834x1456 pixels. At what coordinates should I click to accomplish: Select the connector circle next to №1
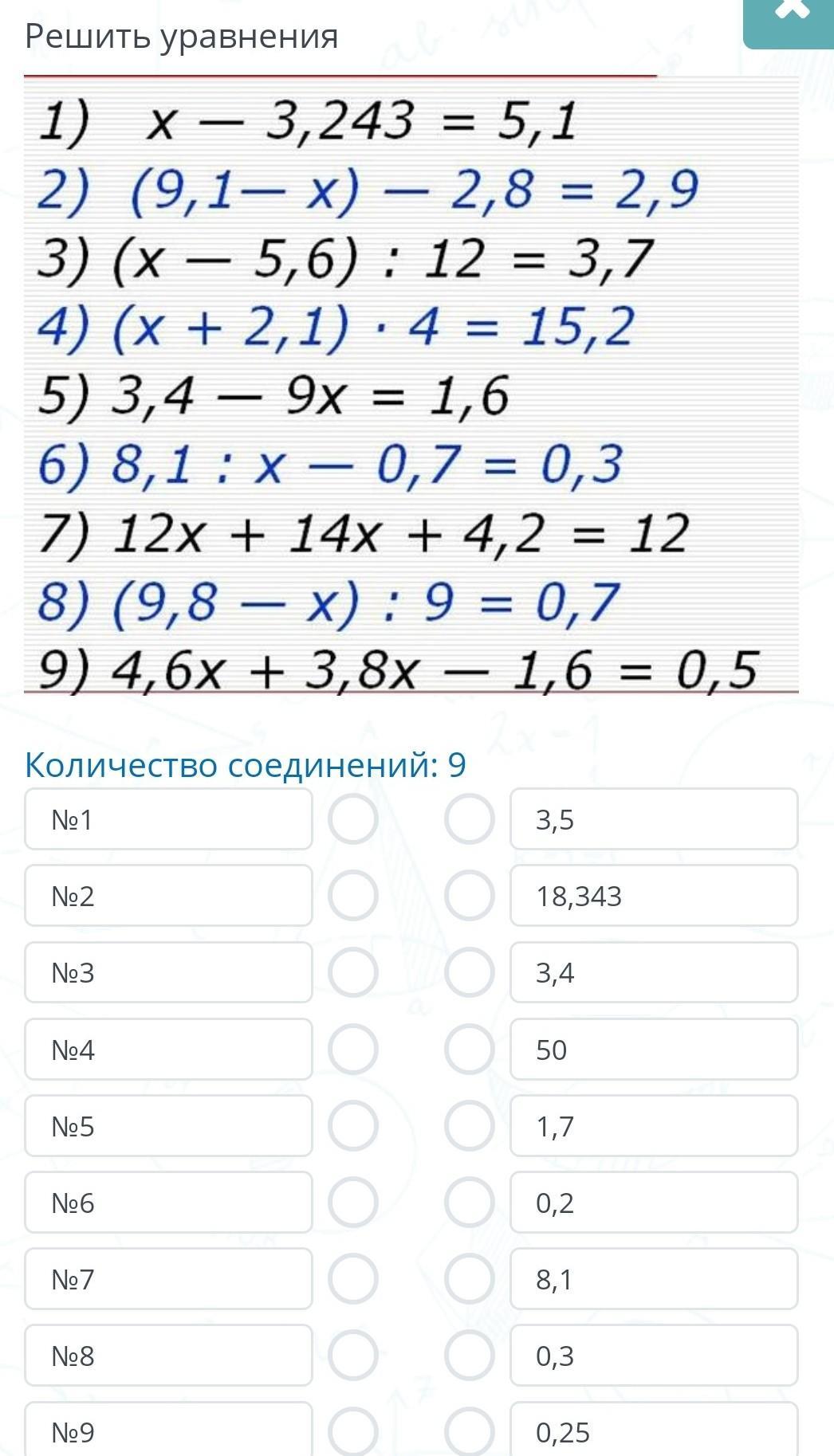pos(353,818)
